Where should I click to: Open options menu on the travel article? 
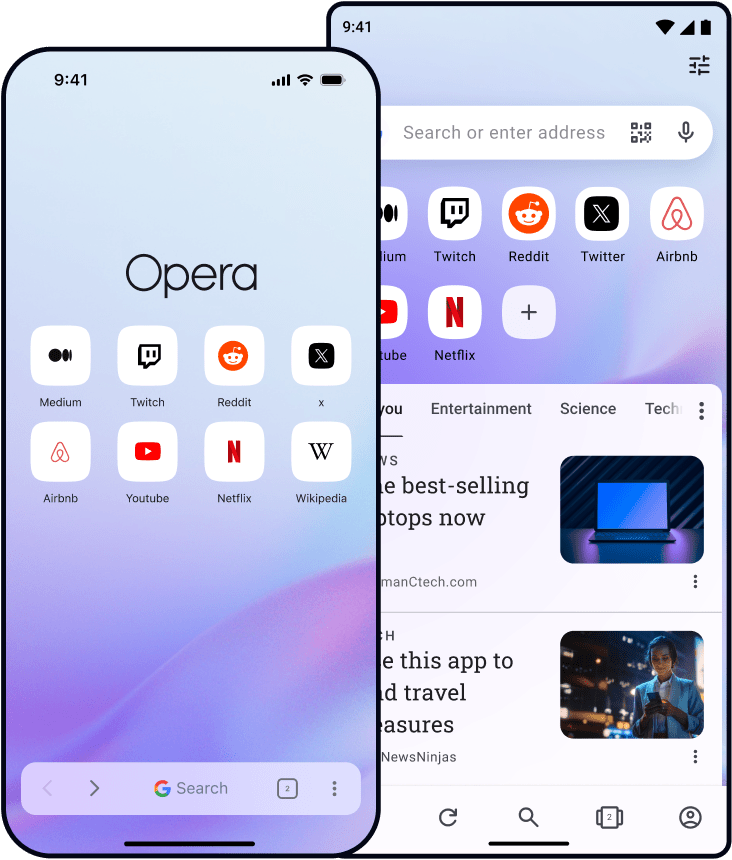[695, 756]
